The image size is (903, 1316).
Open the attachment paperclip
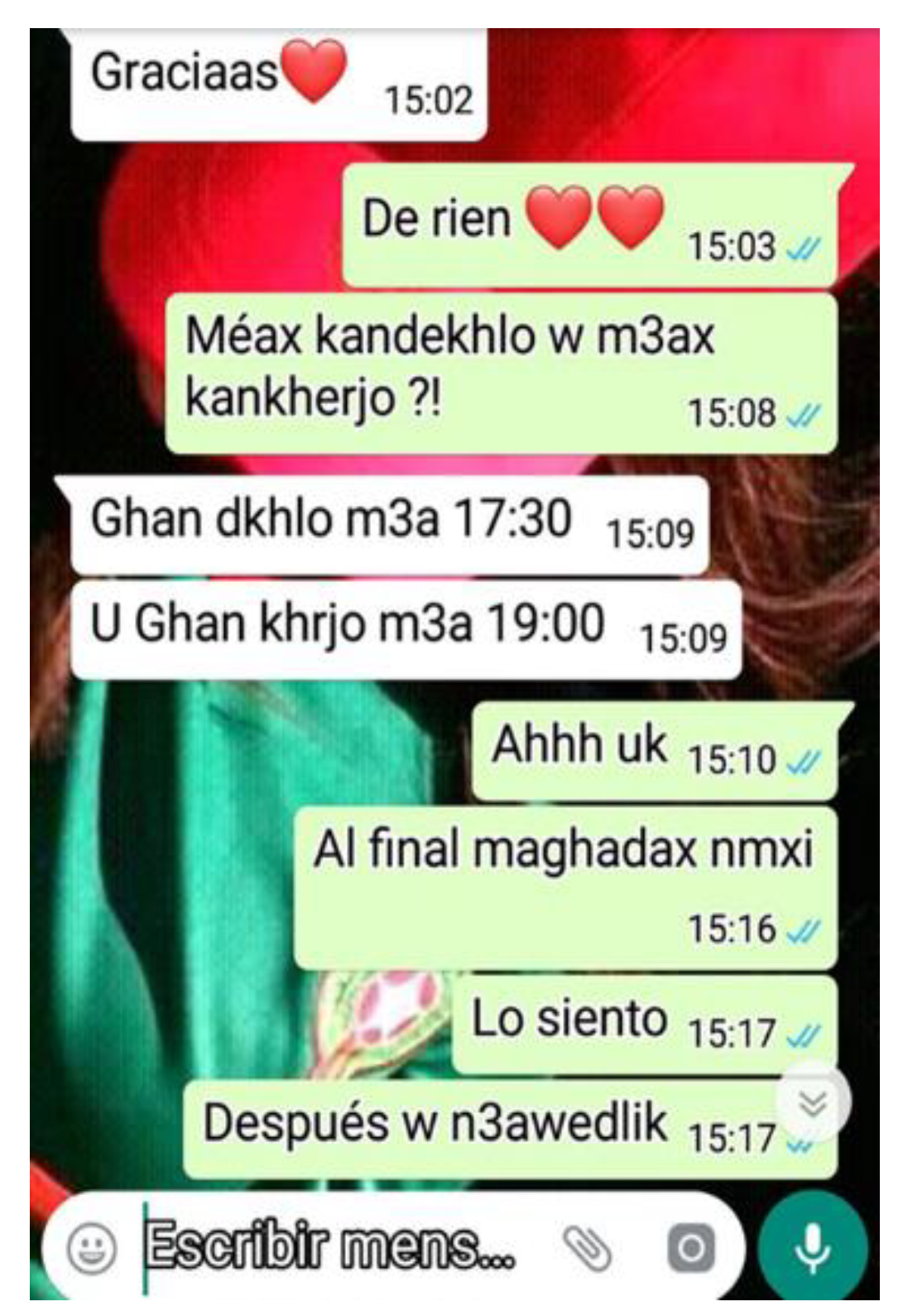(587, 1248)
